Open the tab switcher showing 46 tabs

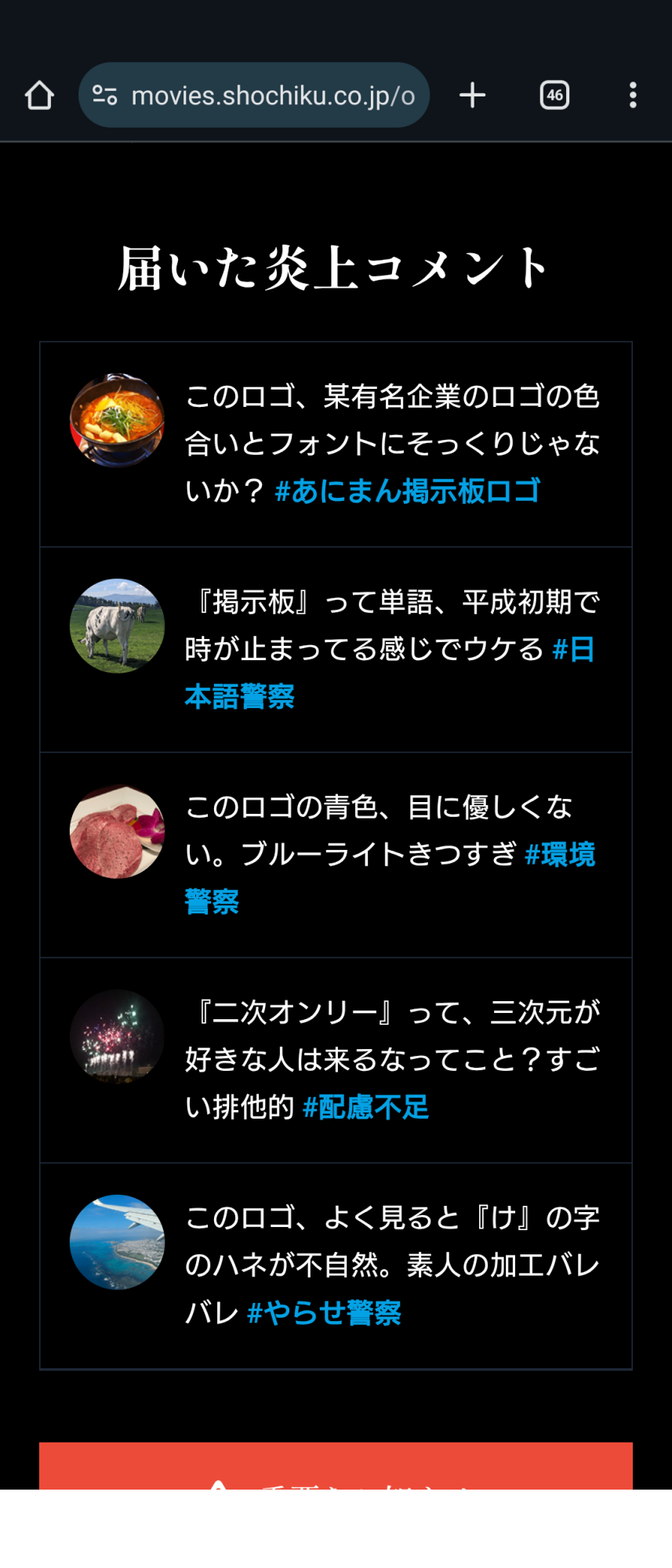pyautogui.click(x=554, y=96)
